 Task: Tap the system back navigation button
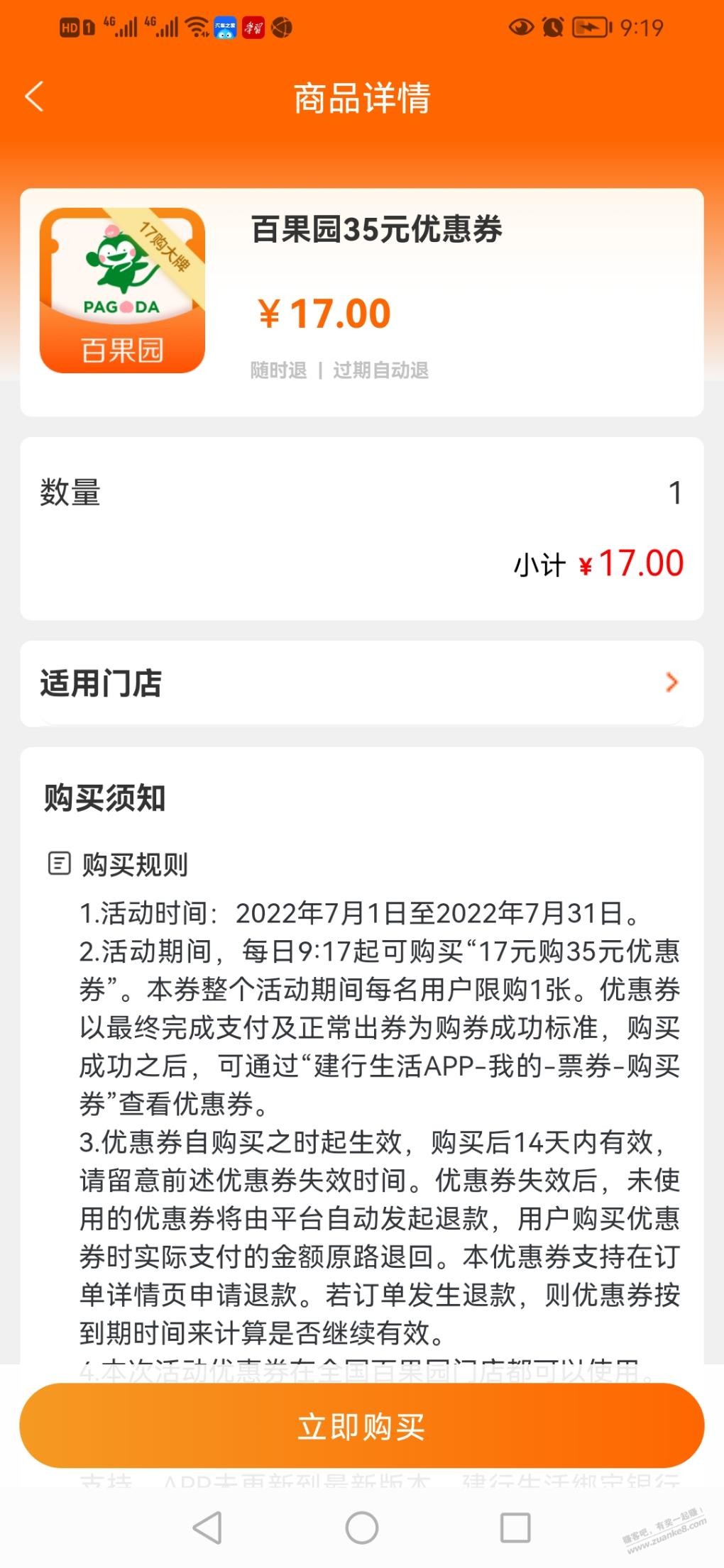(x=207, y=1528)
